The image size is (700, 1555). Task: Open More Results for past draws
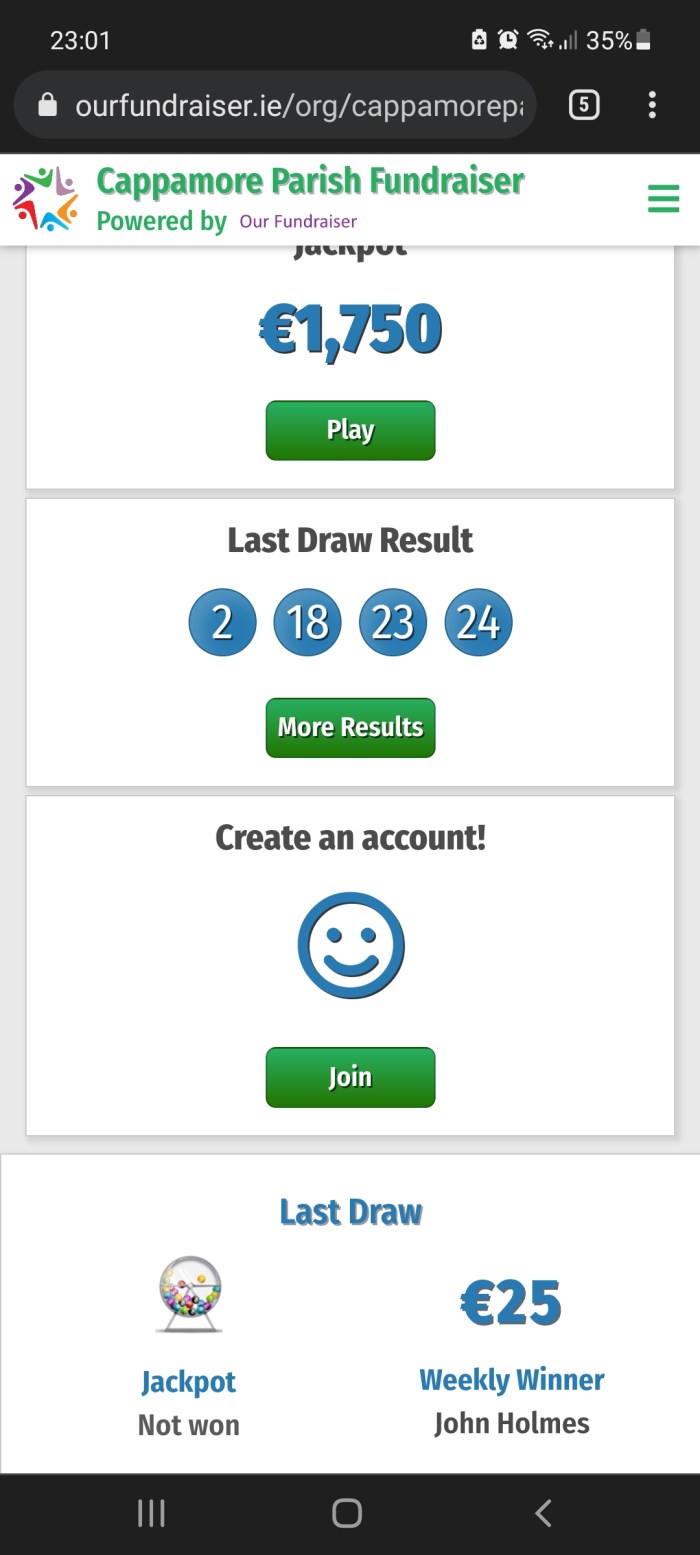350,727
